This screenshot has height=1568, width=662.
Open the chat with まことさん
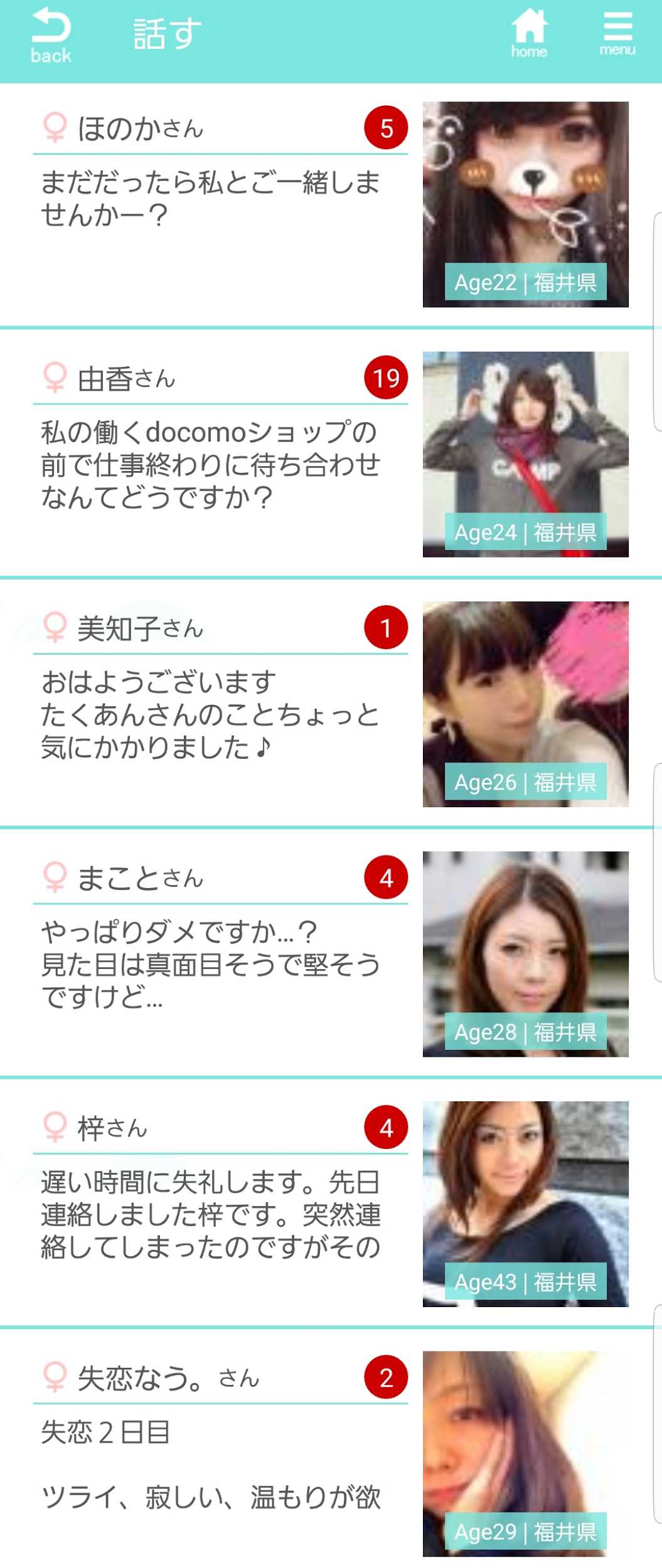coord(210,964)
